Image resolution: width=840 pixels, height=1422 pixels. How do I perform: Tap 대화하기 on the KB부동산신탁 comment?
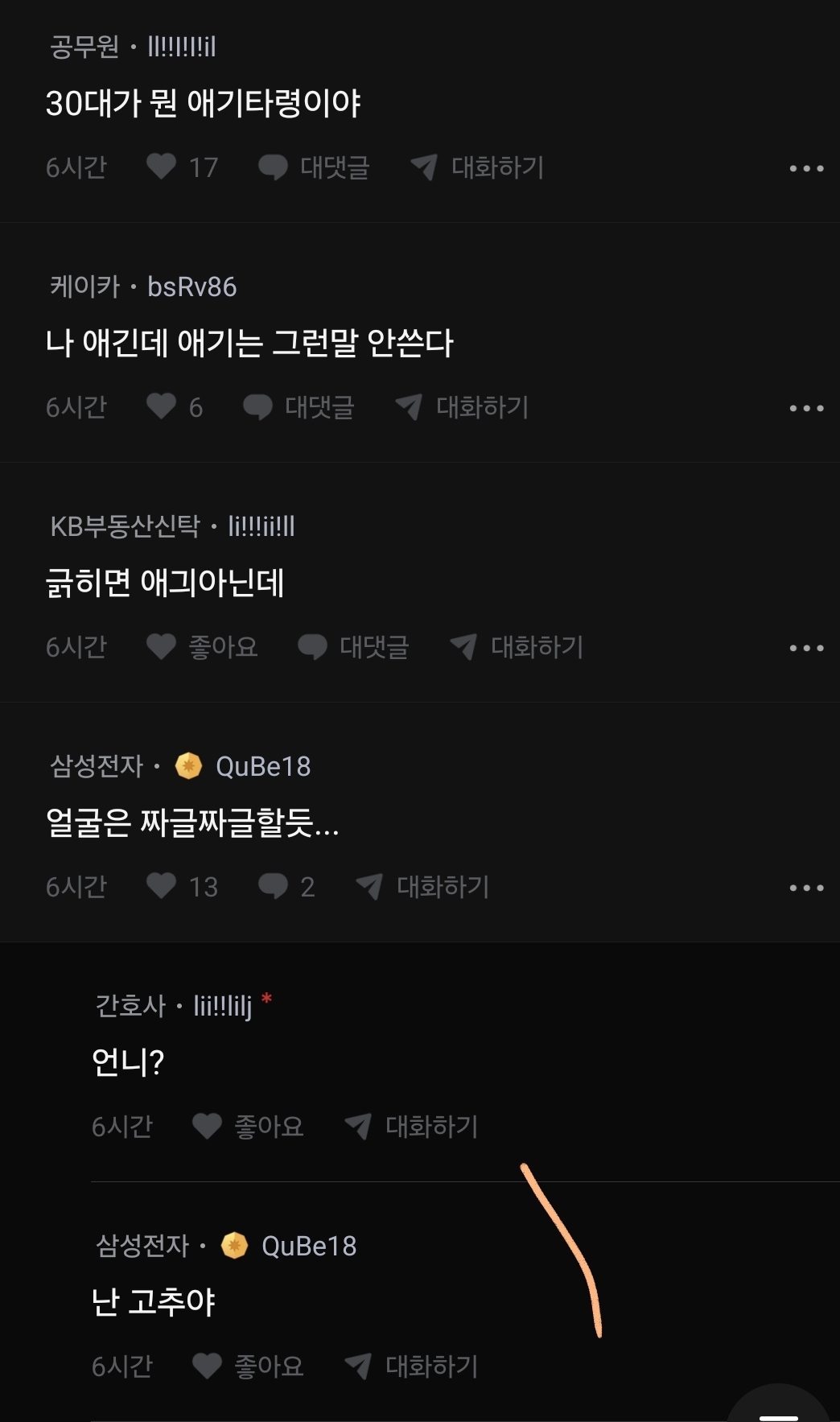(x=517, y=647)
